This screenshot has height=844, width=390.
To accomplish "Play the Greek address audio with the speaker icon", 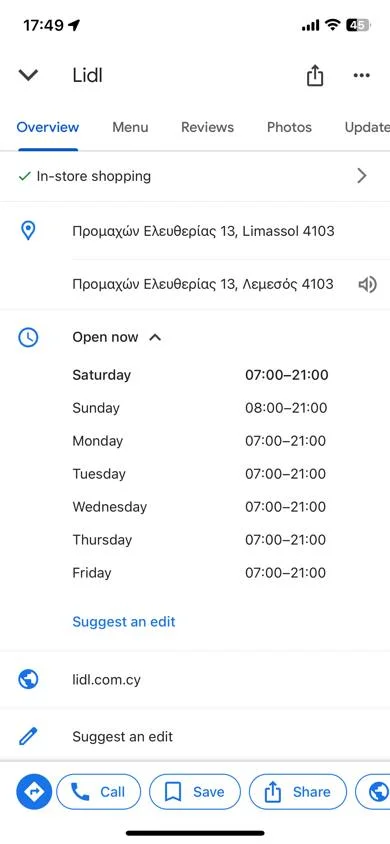I will point(367,284).
